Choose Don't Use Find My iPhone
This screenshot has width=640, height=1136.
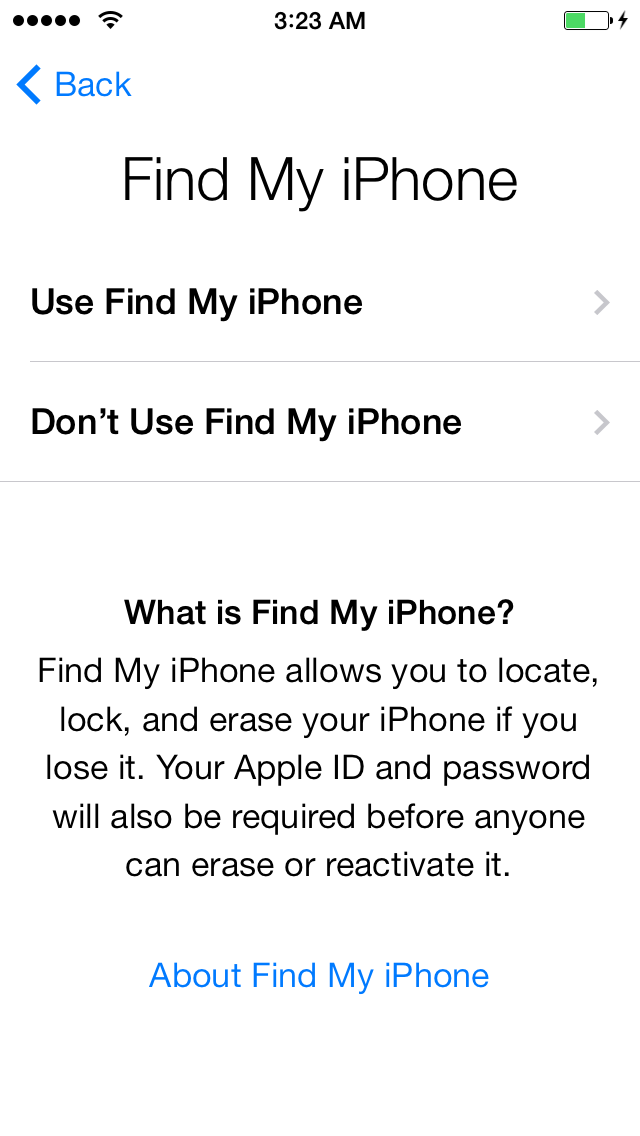pyautogui.click(x=320, y=422)
